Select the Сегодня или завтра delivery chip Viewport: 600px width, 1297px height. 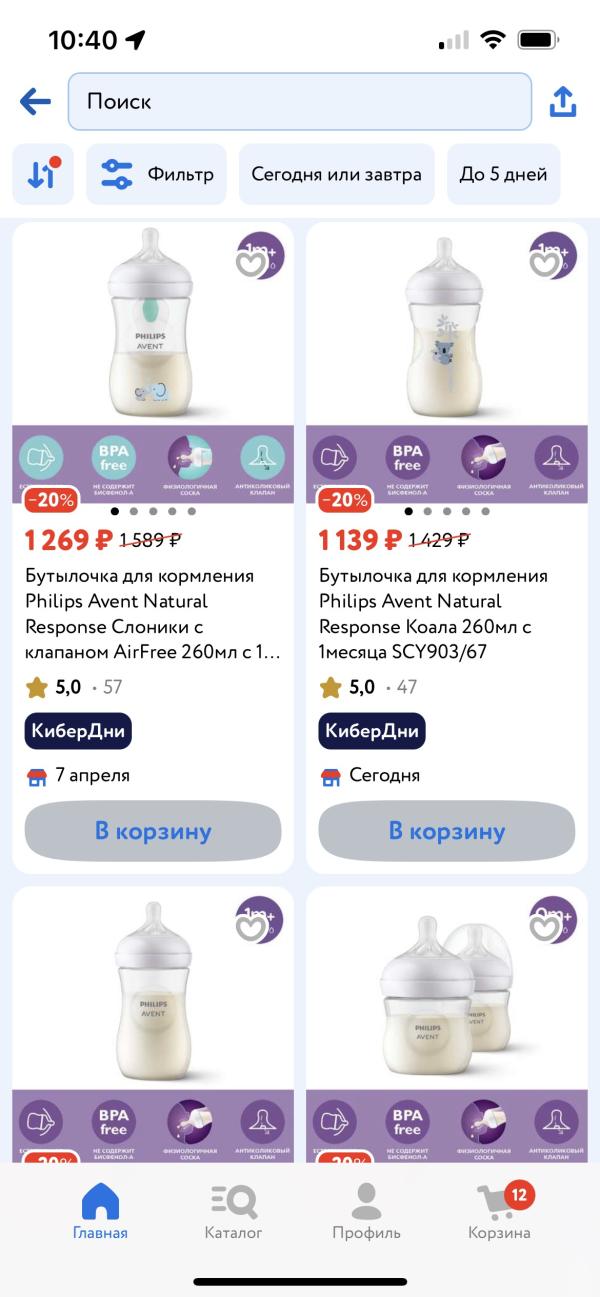coord(336,174)
